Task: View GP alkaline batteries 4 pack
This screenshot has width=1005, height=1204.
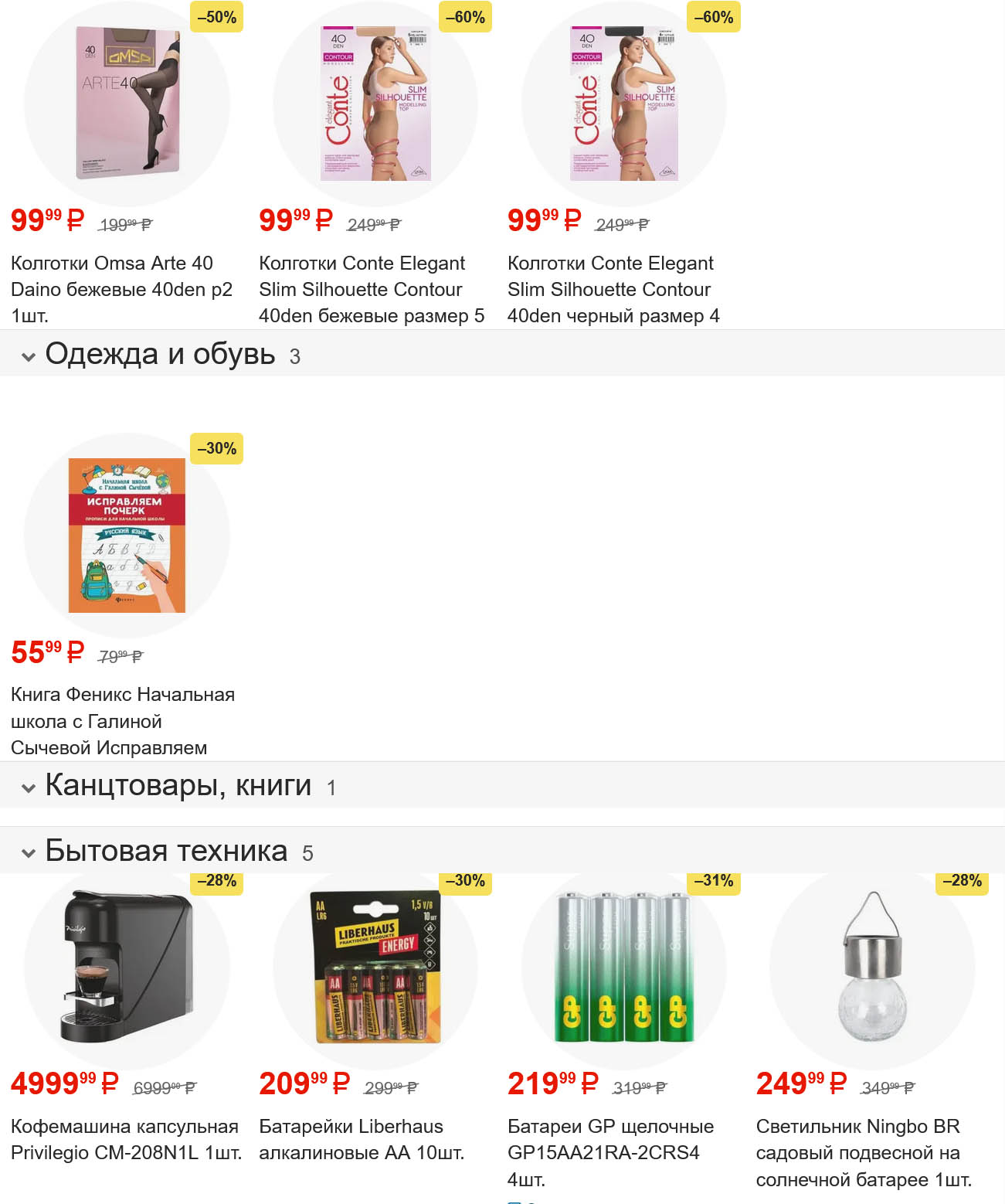Action: tap(623, 968)
